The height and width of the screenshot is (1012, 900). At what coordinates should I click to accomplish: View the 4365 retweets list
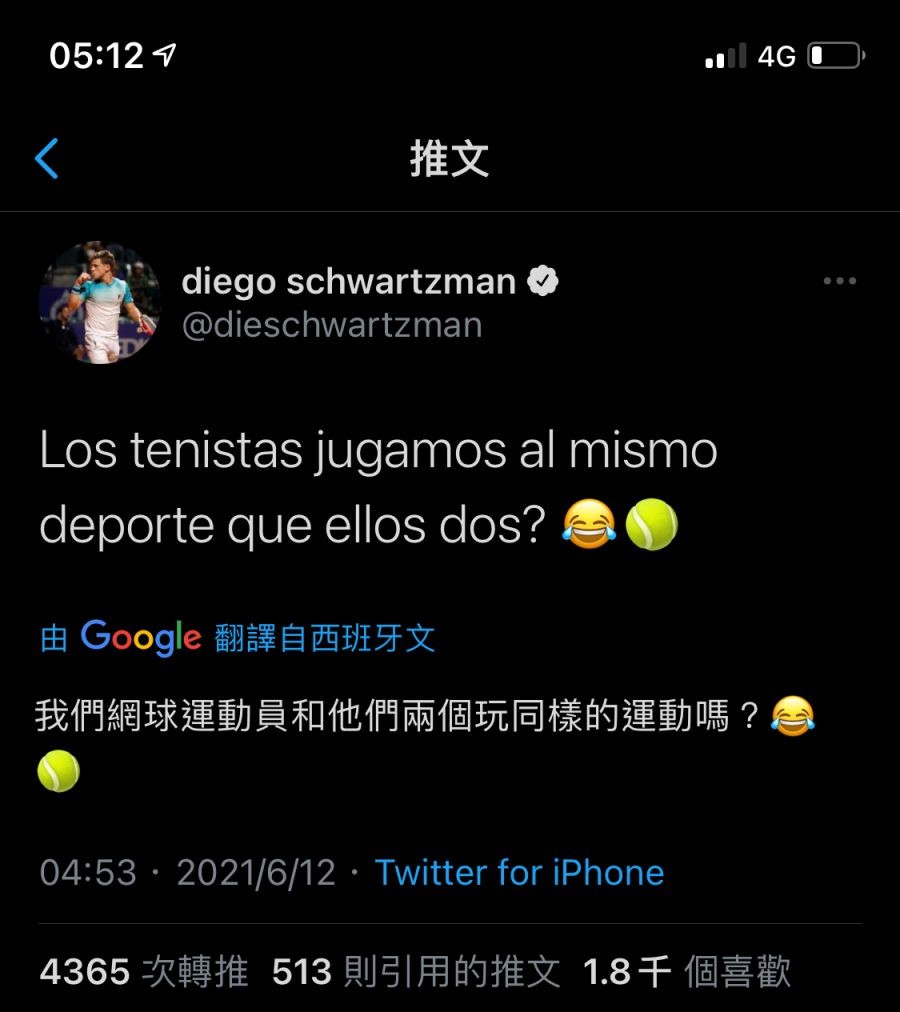point(144,971)
